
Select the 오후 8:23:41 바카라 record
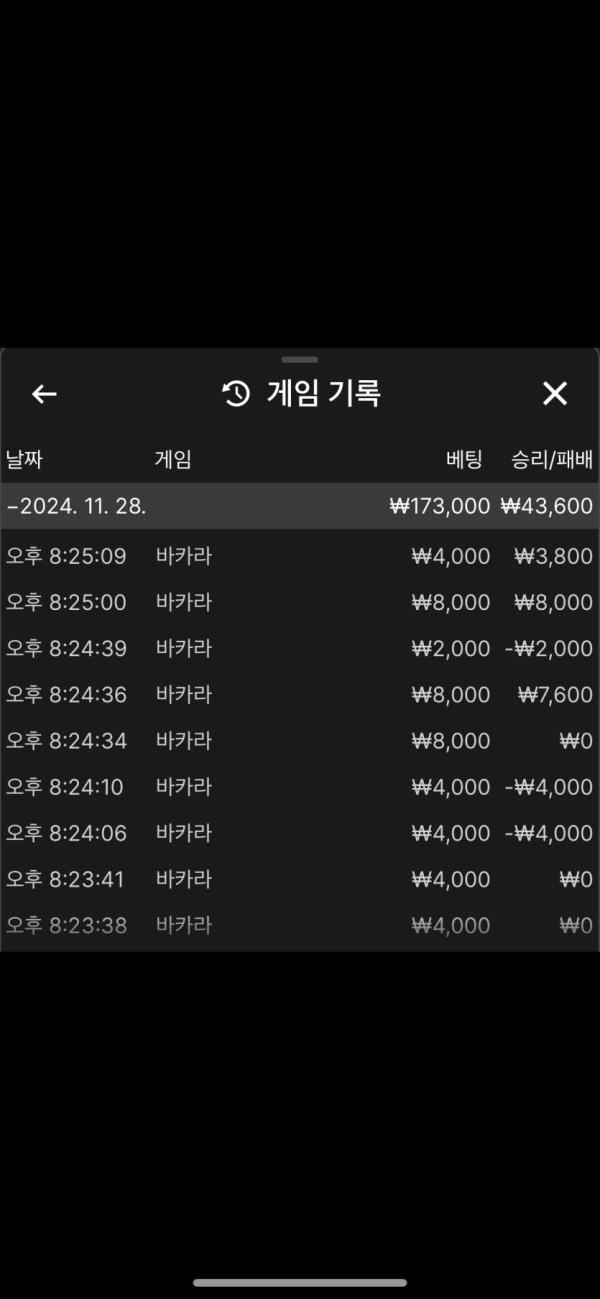pyautogui.click(x=300, y=879)
